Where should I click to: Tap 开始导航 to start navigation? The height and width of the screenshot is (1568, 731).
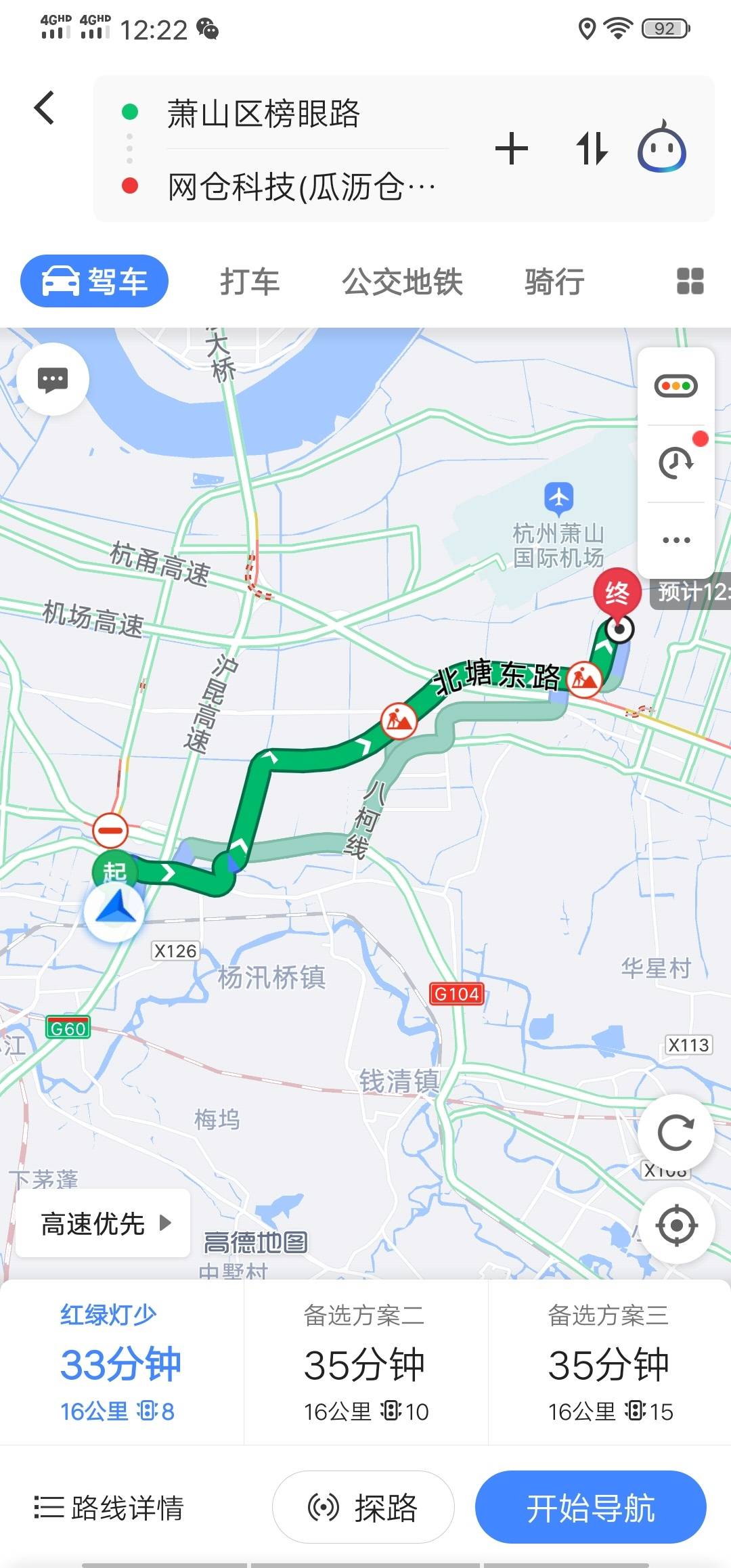[x=590, y=1508]
